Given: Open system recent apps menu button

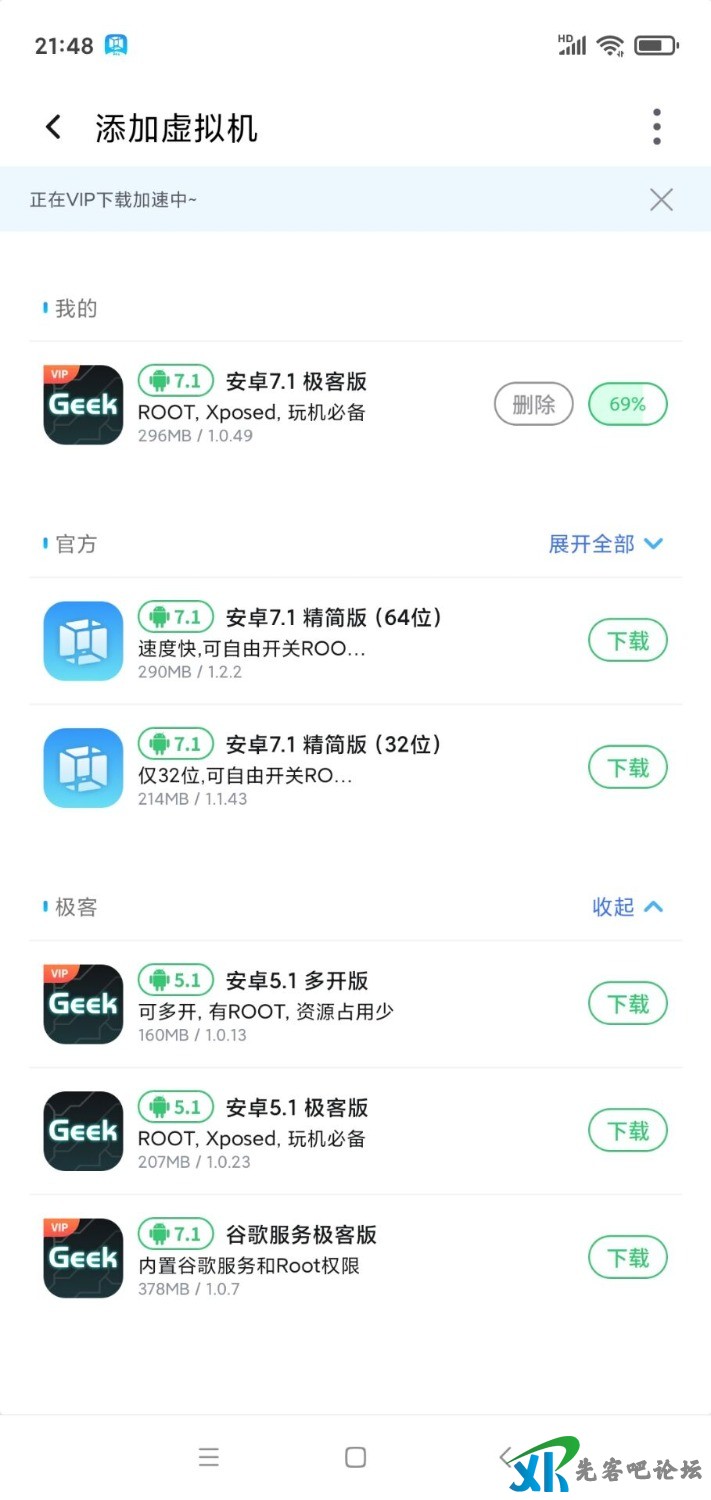Looking at the screenshot, I should (x=208, y=1457).
